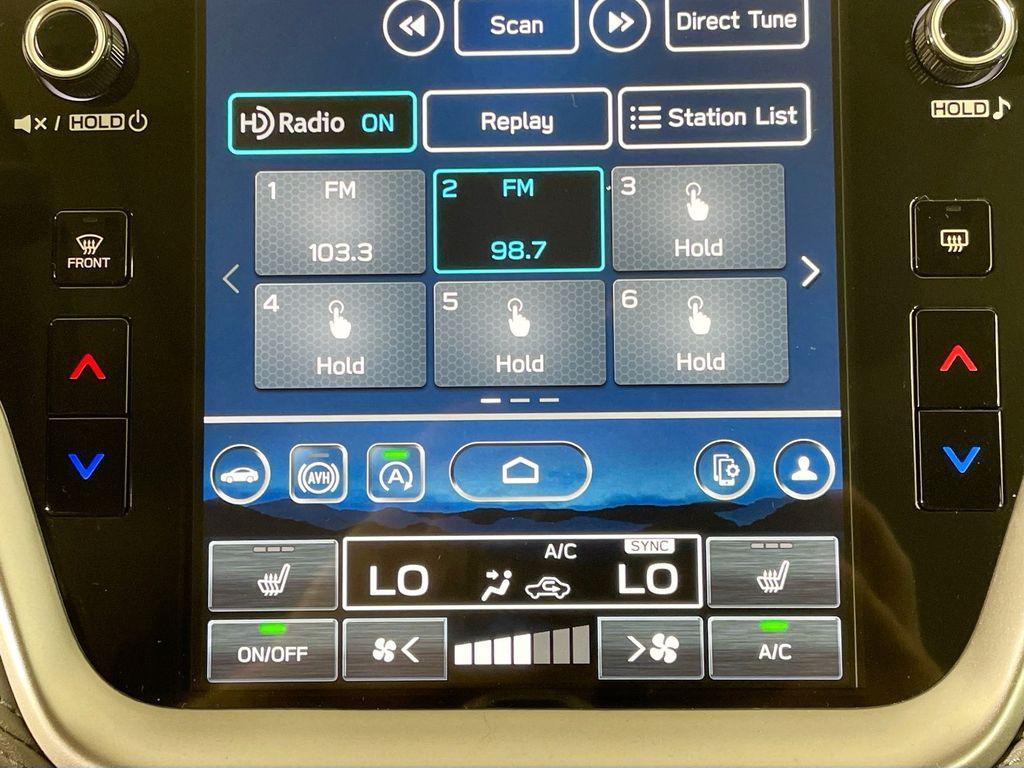The width and height of the screenshot is (1024, 768).
Task: Go to the next presets page arrow
Action: click(x=810, y=271)
